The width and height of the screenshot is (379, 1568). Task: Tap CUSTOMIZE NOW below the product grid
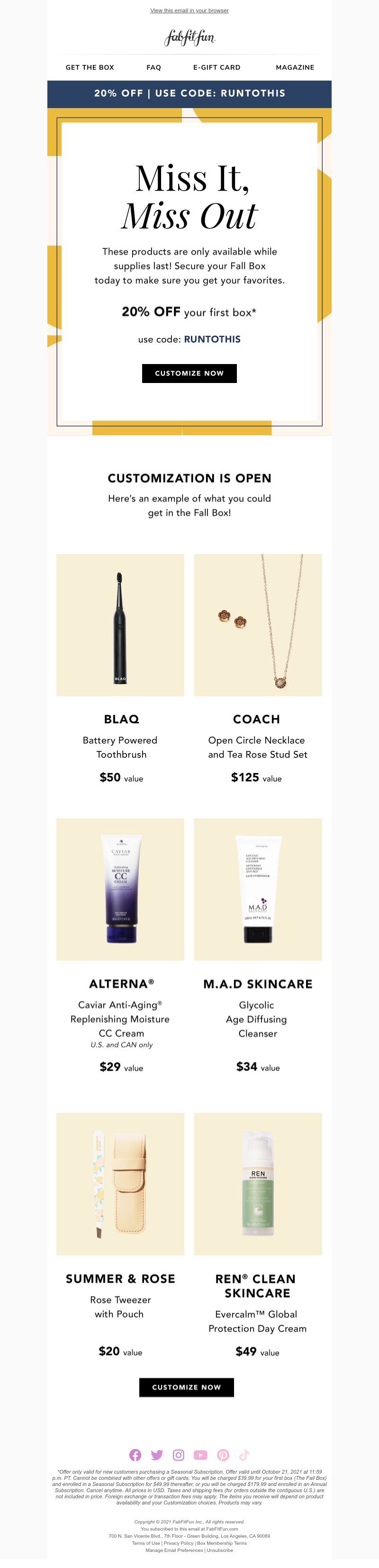tap(186, 1387)
